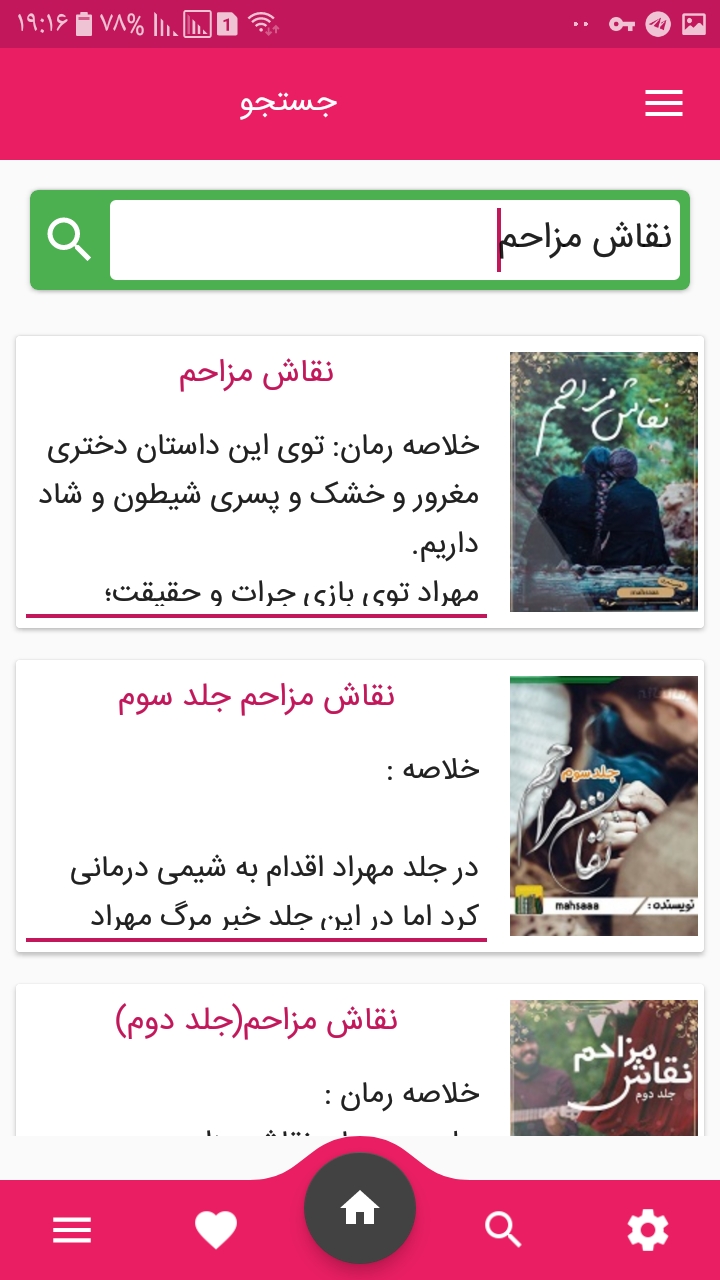Open the result نقاش مزاحم جلد سوم
This screenshot has height=1280, width=720.
[360, 806]
